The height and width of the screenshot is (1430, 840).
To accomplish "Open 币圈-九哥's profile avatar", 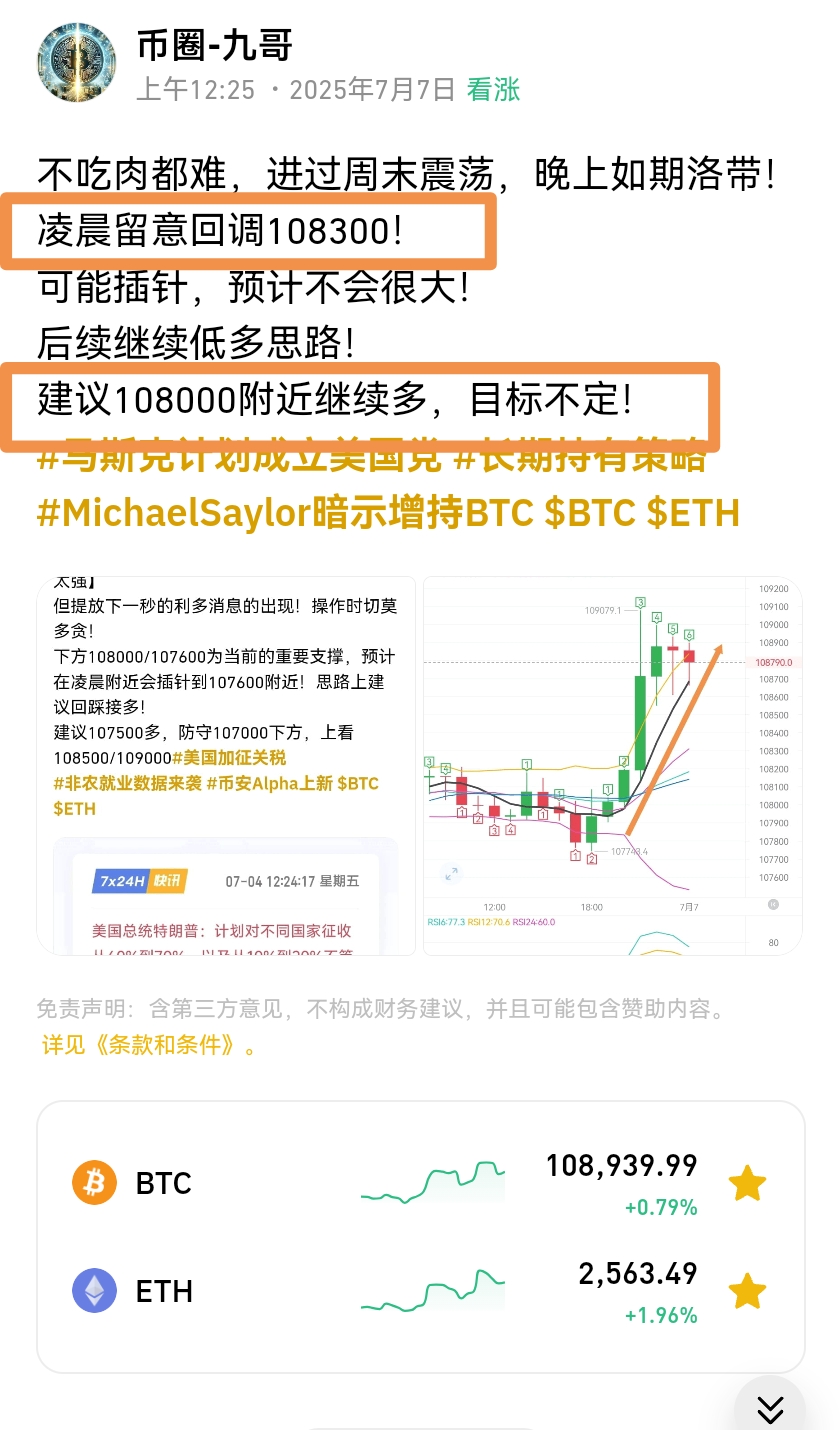I will point(76,63).
